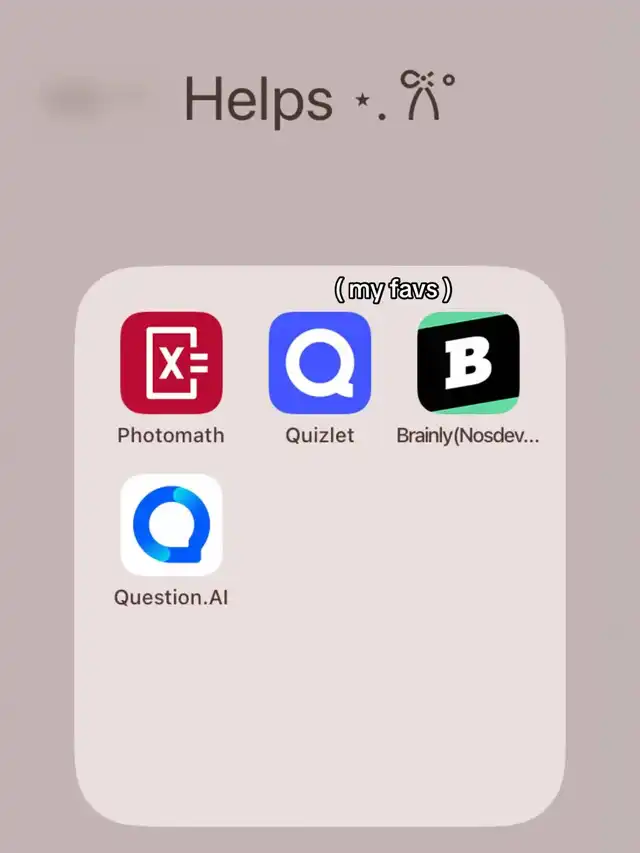Image resolution: width=640 pixels, height=853 pixels.
Task: Open the Photomath app
Action: click(x=171, y=363)
